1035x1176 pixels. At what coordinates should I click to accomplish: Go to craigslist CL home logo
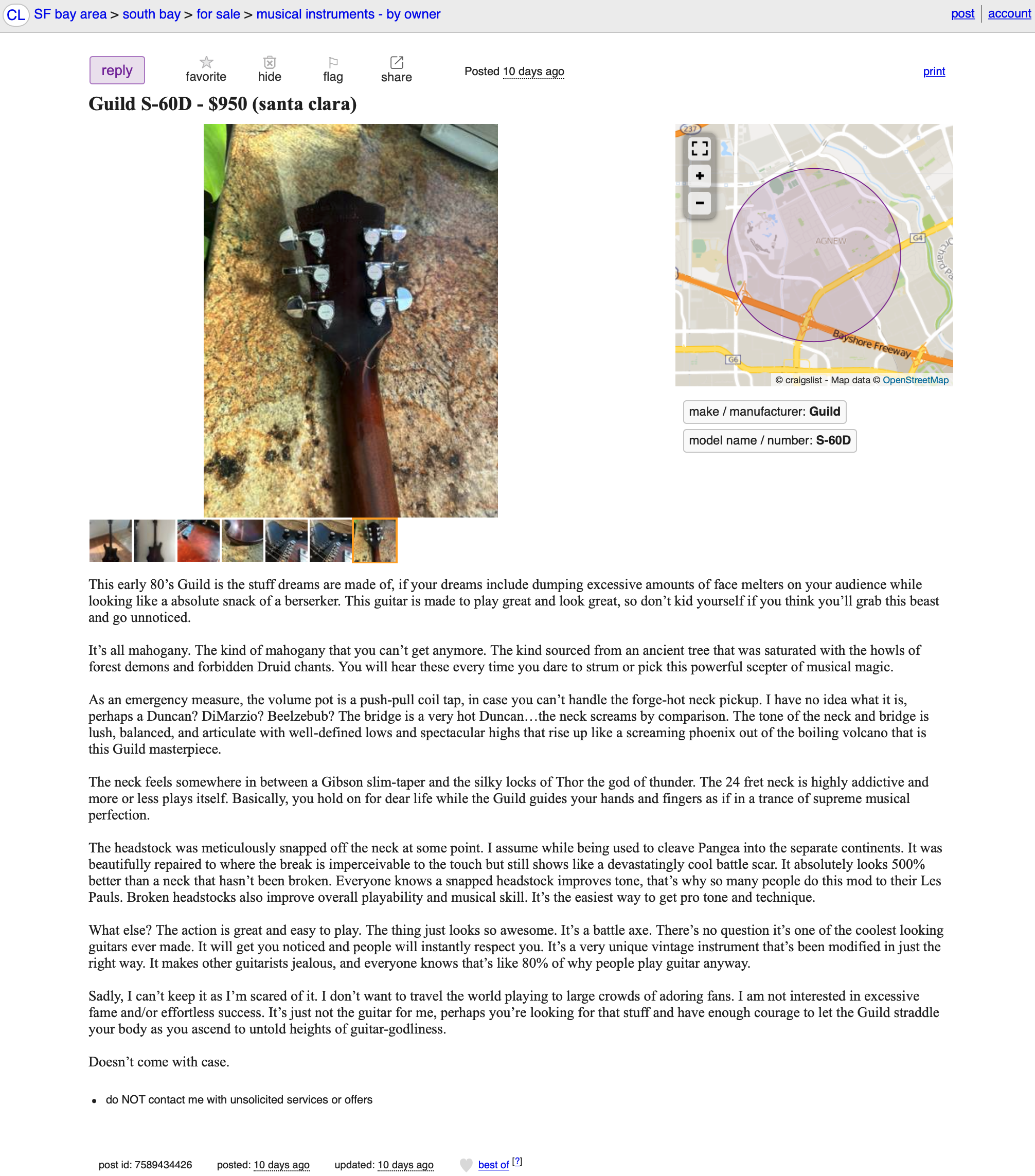pos(15,14)
